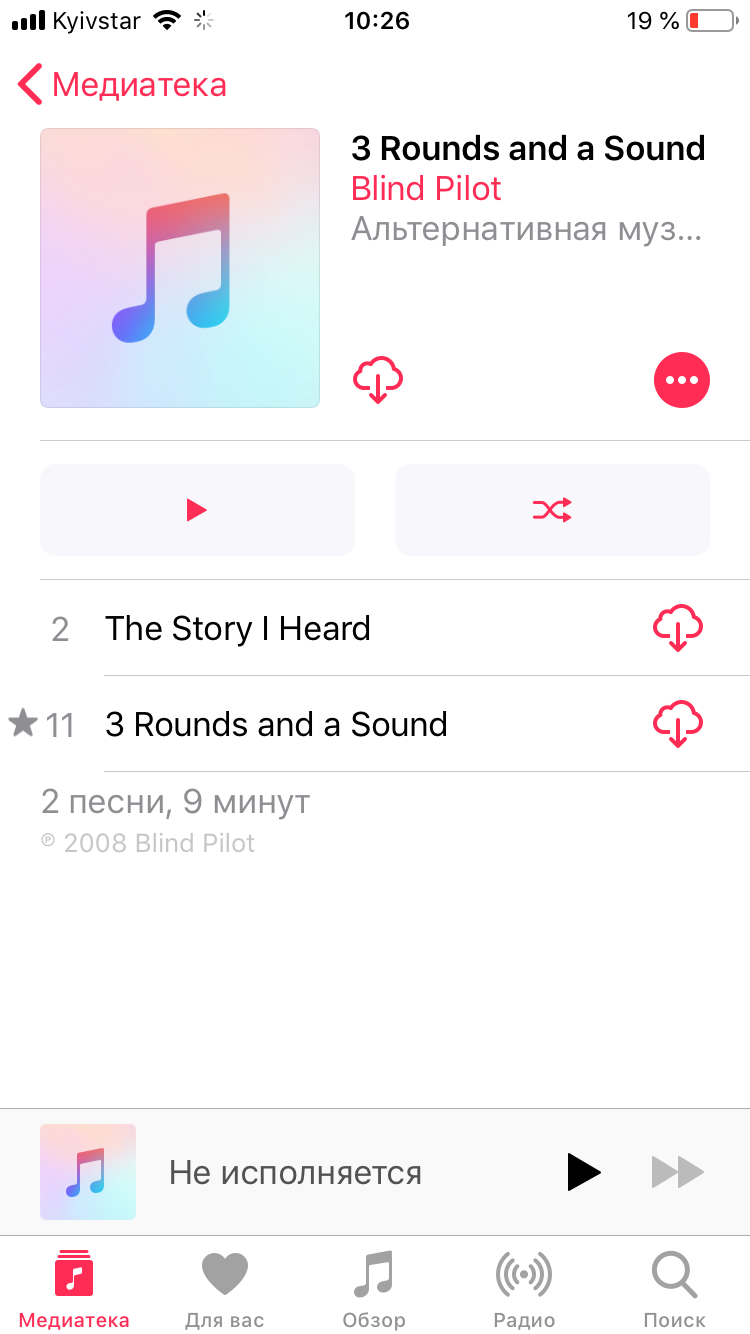Download the whole album from the cloud

(x=378, y=381)
